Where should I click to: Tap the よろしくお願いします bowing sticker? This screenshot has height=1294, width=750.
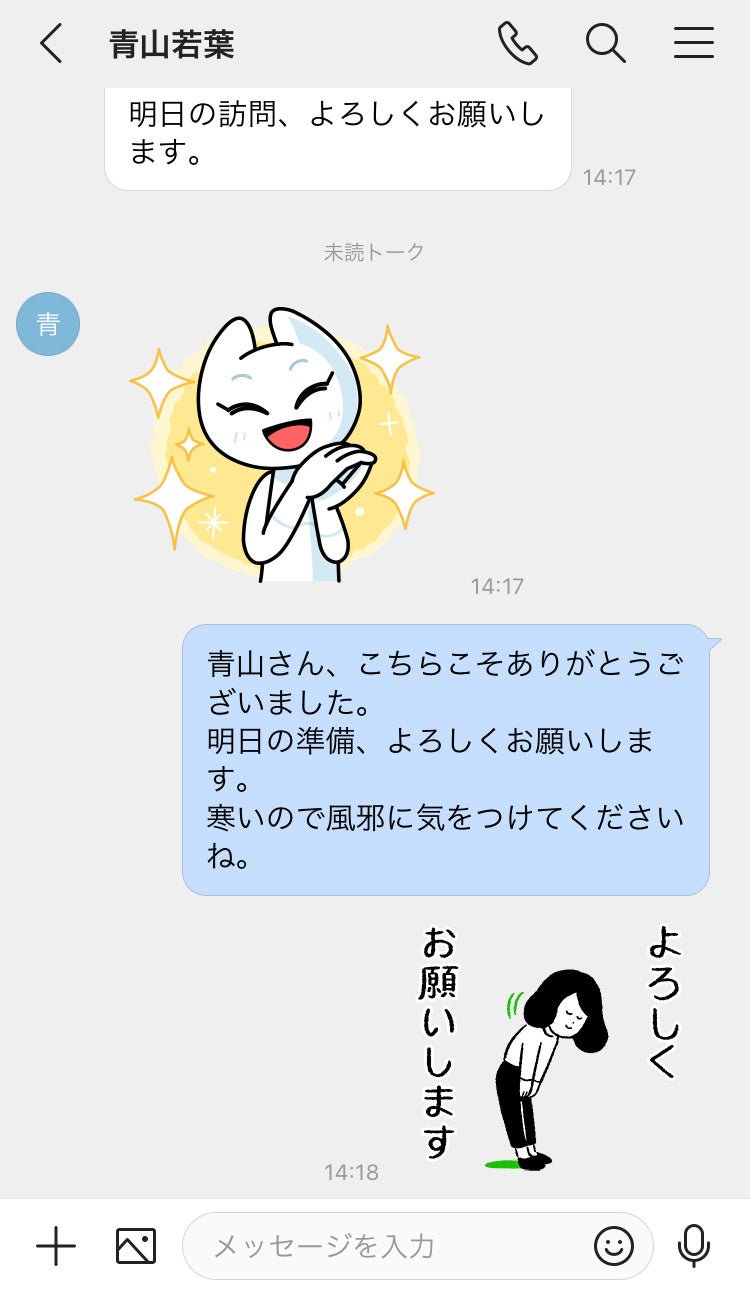548,1045
